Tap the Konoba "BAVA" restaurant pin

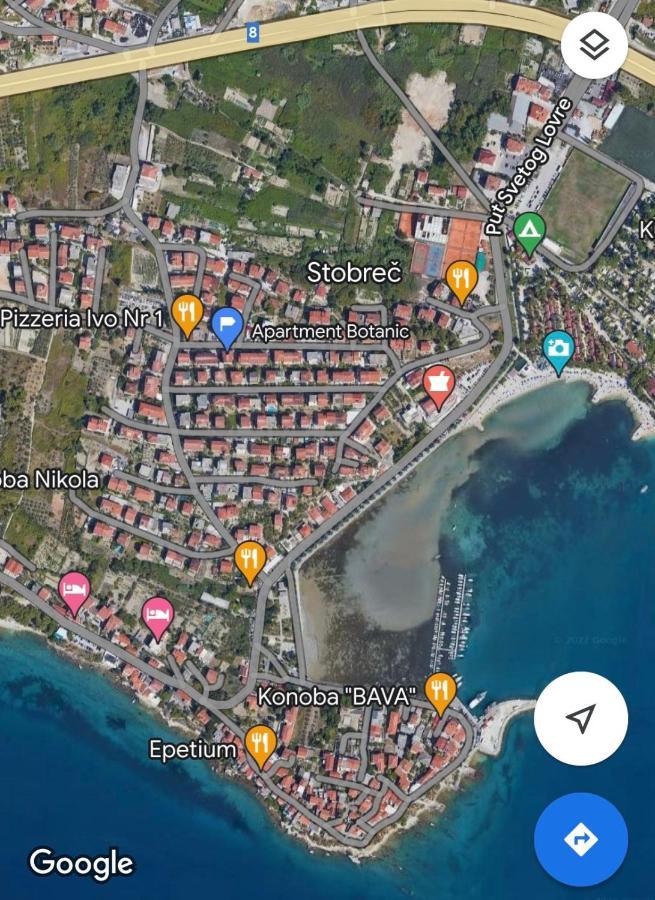pos(440,689)
